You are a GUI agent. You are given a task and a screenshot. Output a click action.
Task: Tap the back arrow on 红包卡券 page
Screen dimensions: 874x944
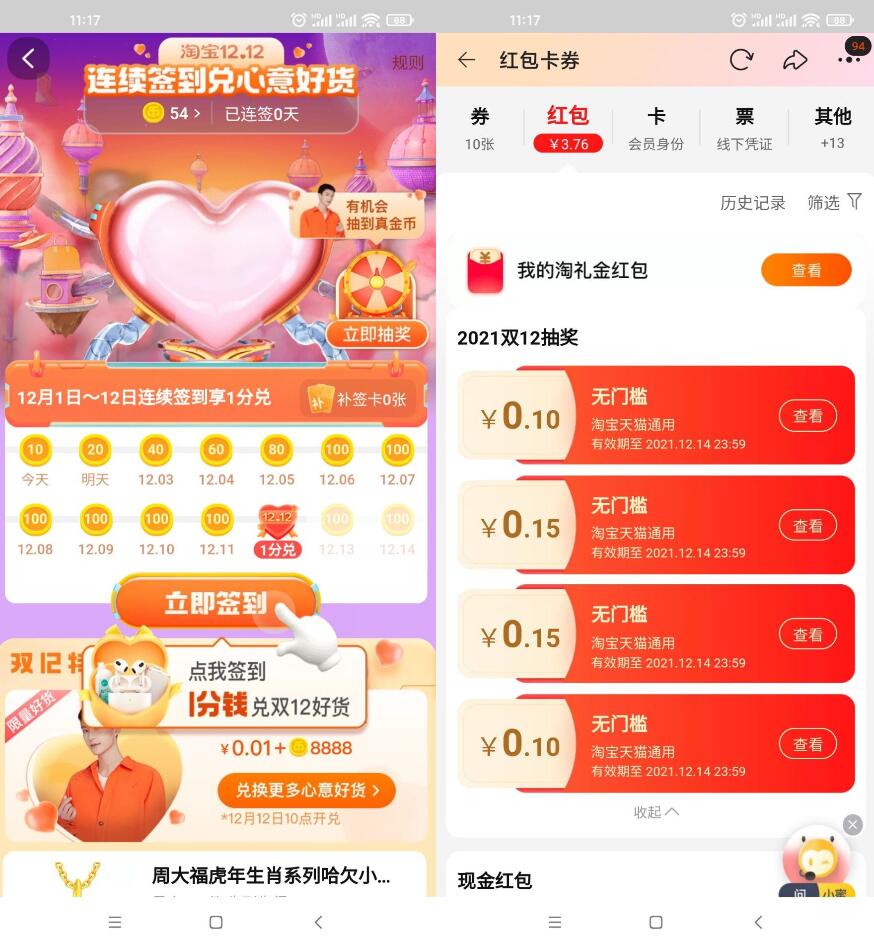466,60
